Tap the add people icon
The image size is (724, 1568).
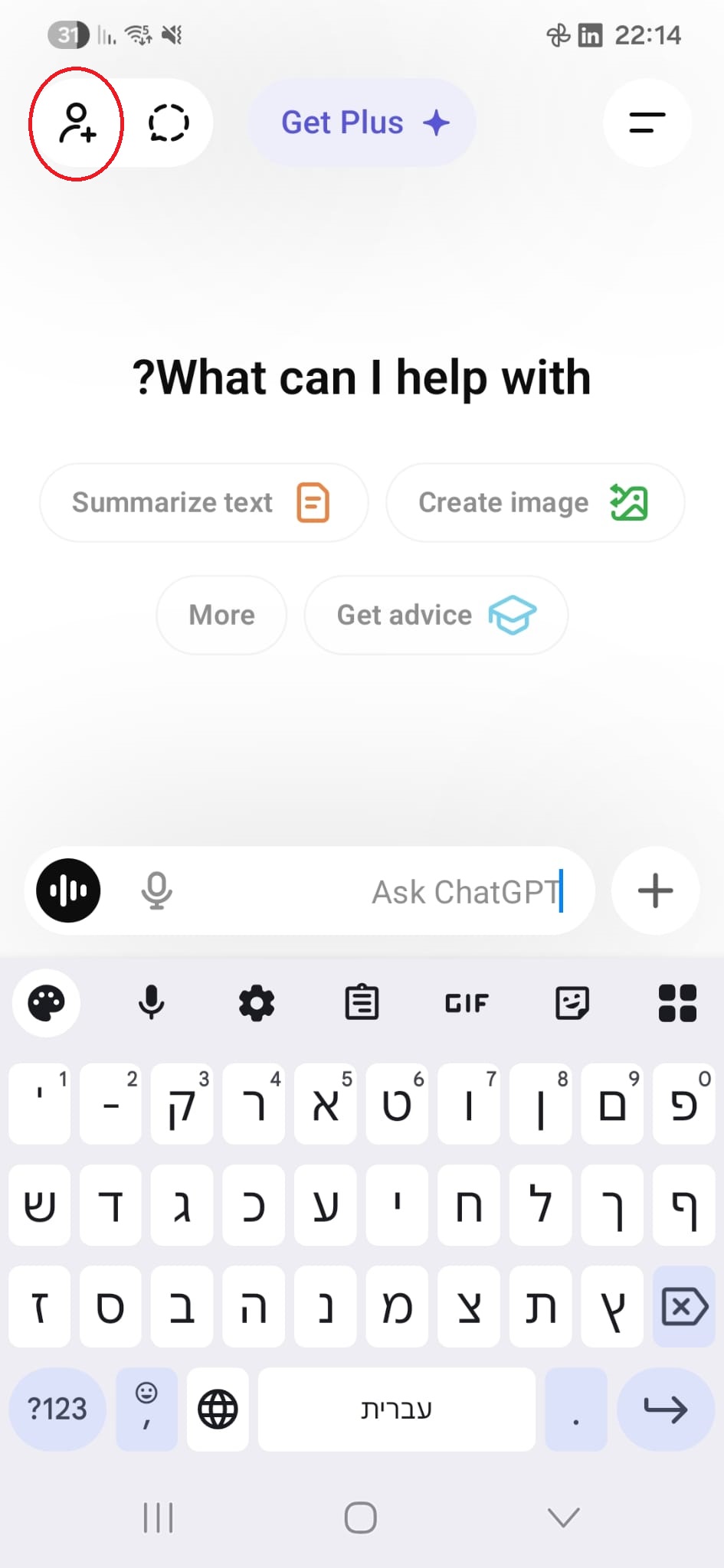click(77, 123)
